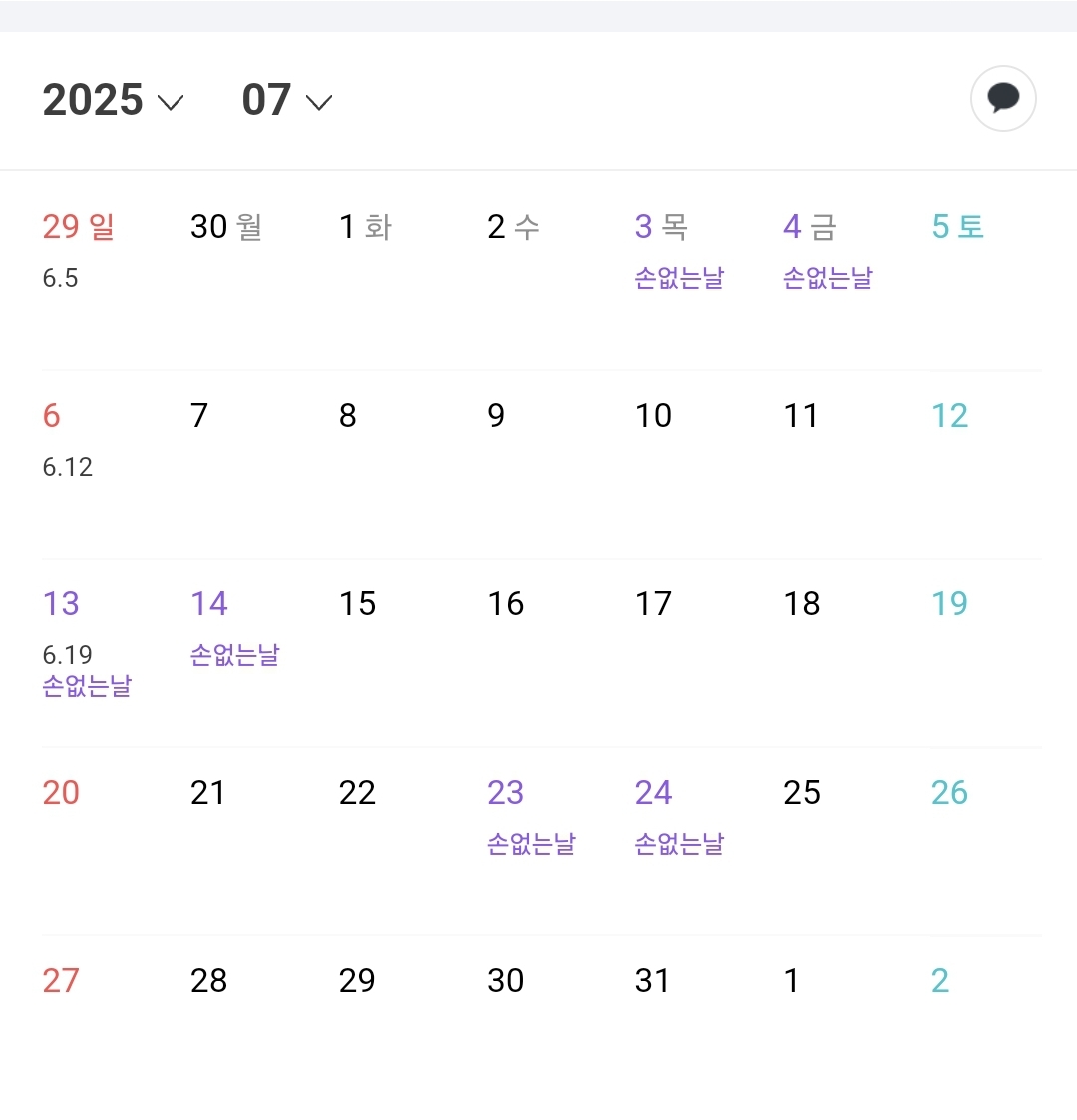Expand the 2025 year dropdown
The width and height of the screenshot is (1077, 1120).
pos(92,99)
